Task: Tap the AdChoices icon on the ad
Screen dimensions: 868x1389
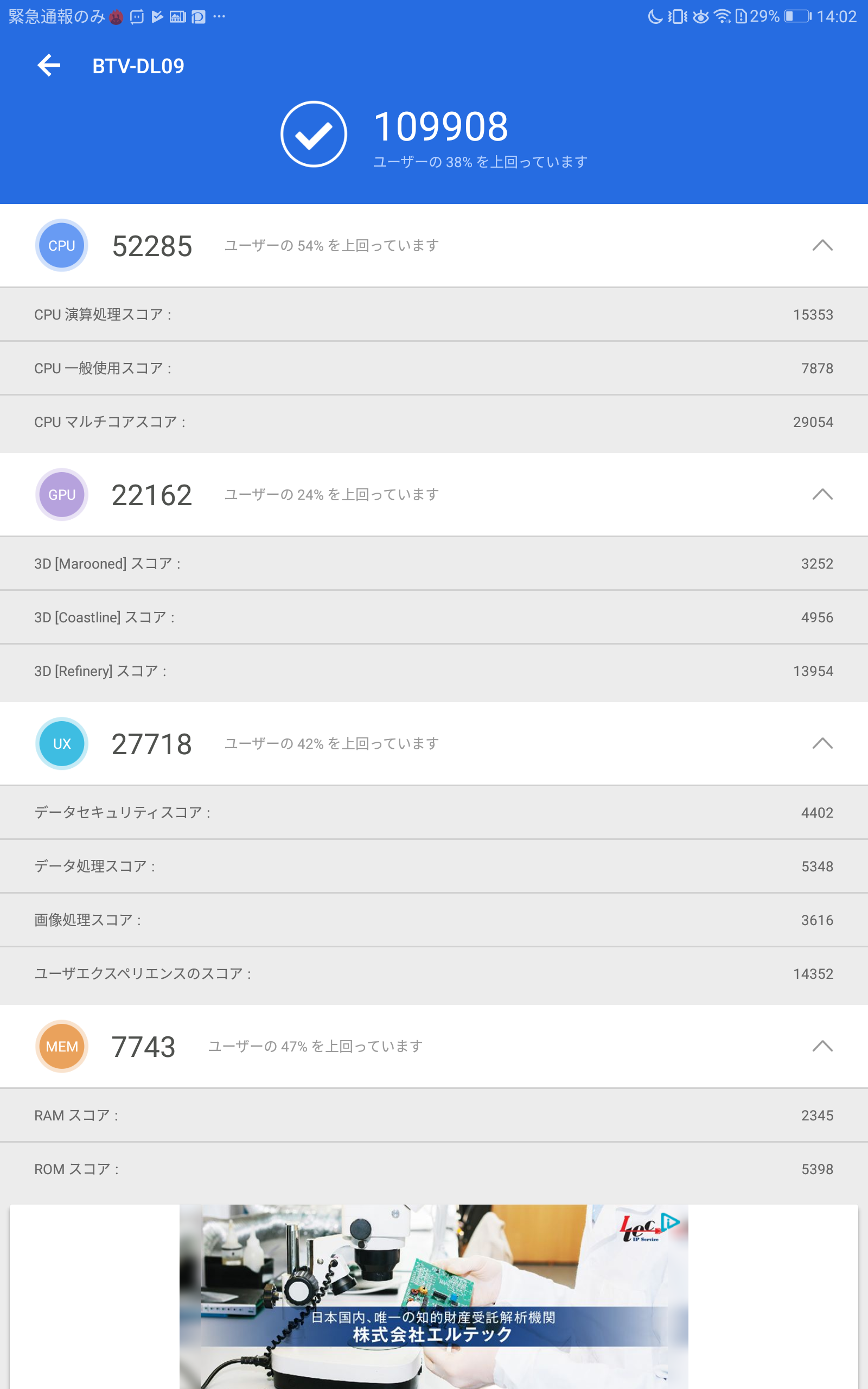Action: [671, 1221]
